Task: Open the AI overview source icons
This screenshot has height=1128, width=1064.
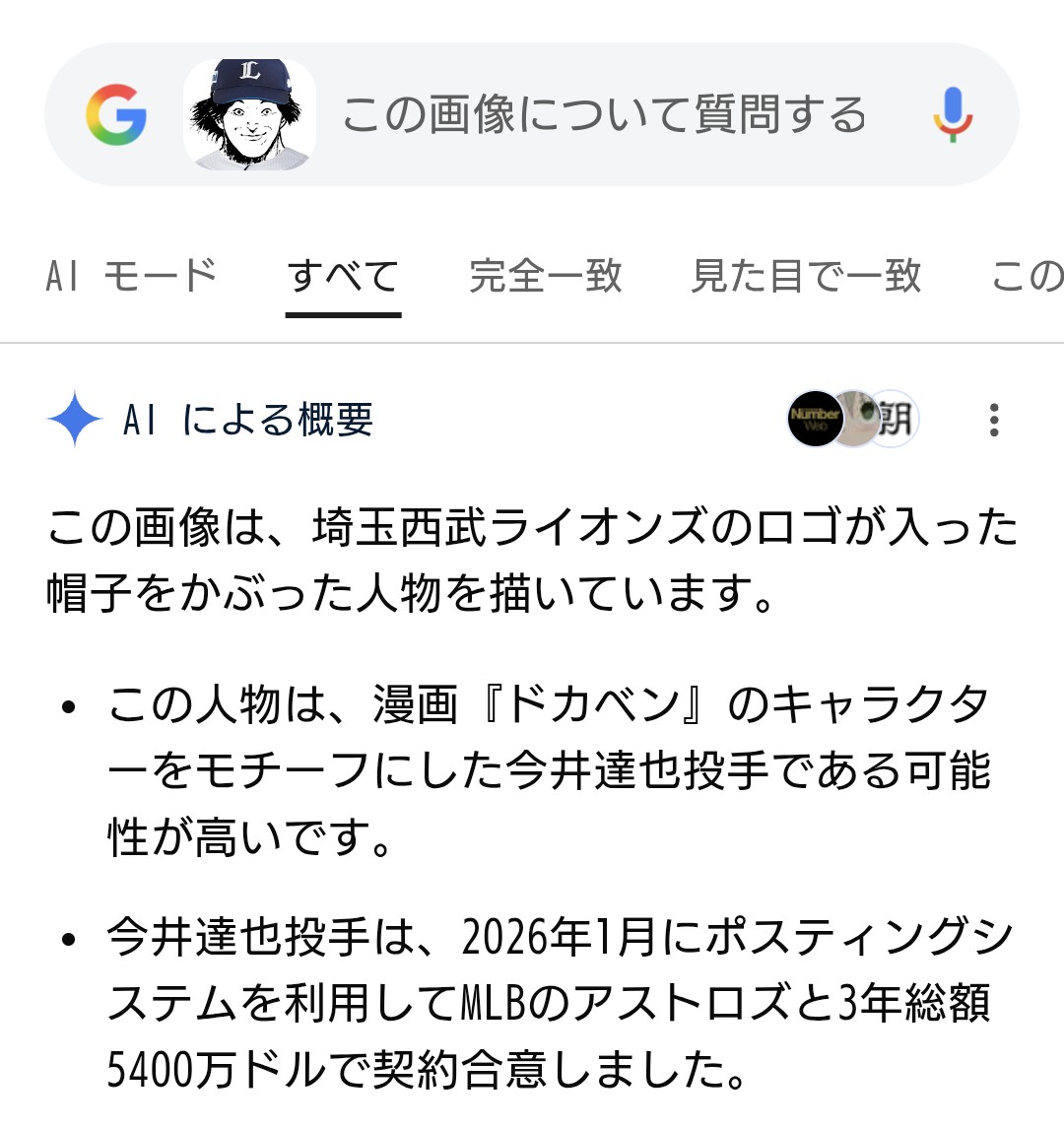Action: [853, 419]
